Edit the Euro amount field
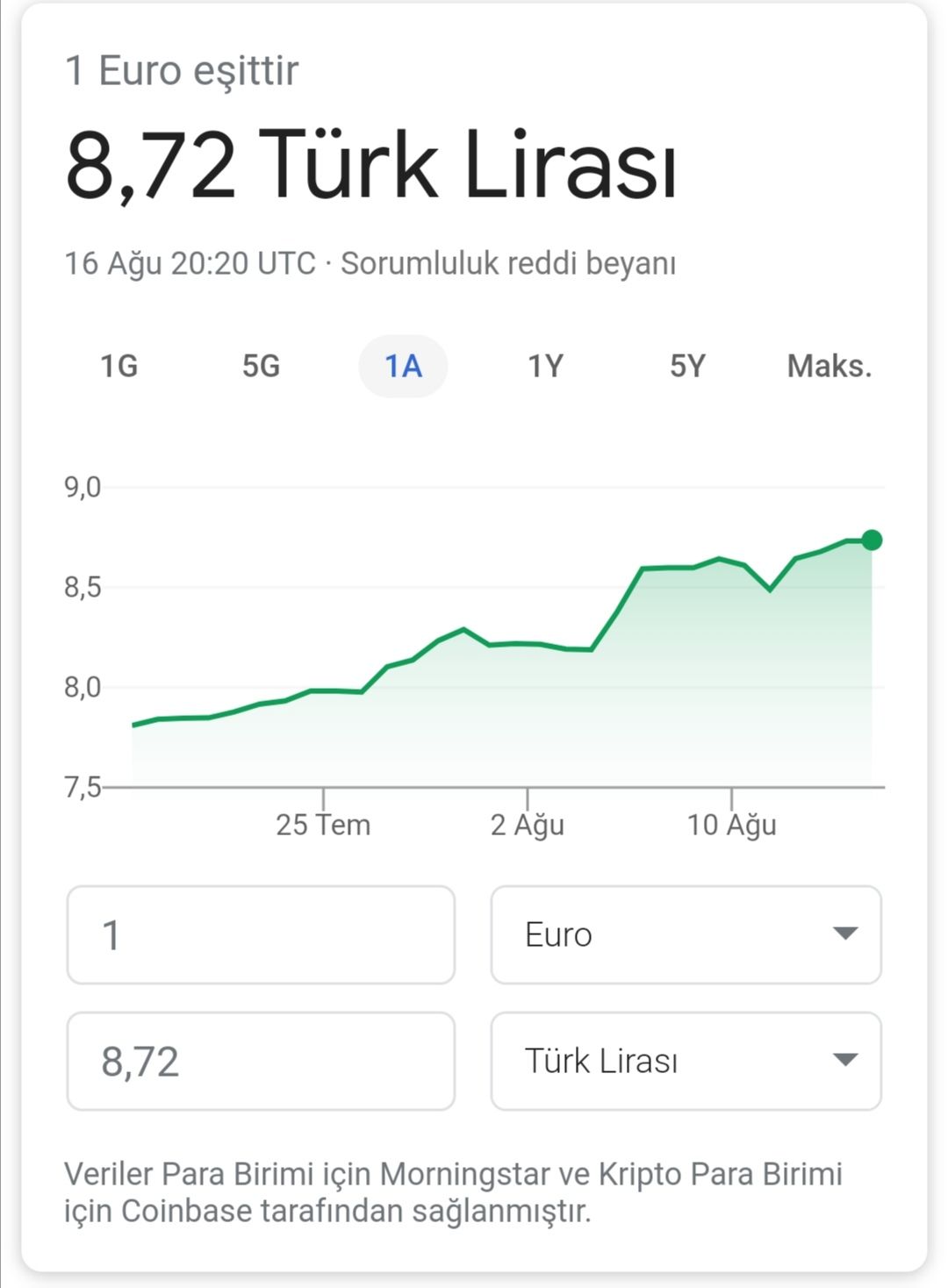948x1288 pixels. 261,934
